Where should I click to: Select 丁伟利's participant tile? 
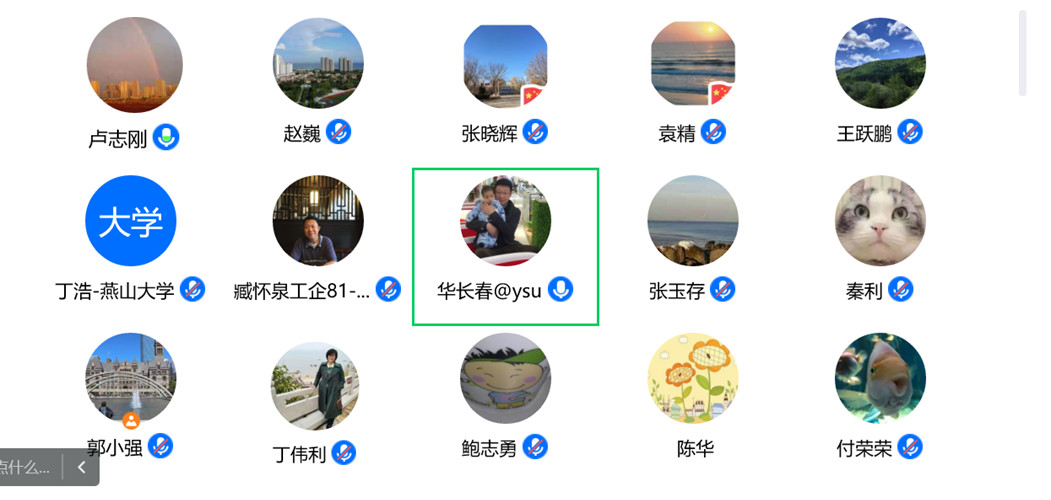(x=315, y=386)
